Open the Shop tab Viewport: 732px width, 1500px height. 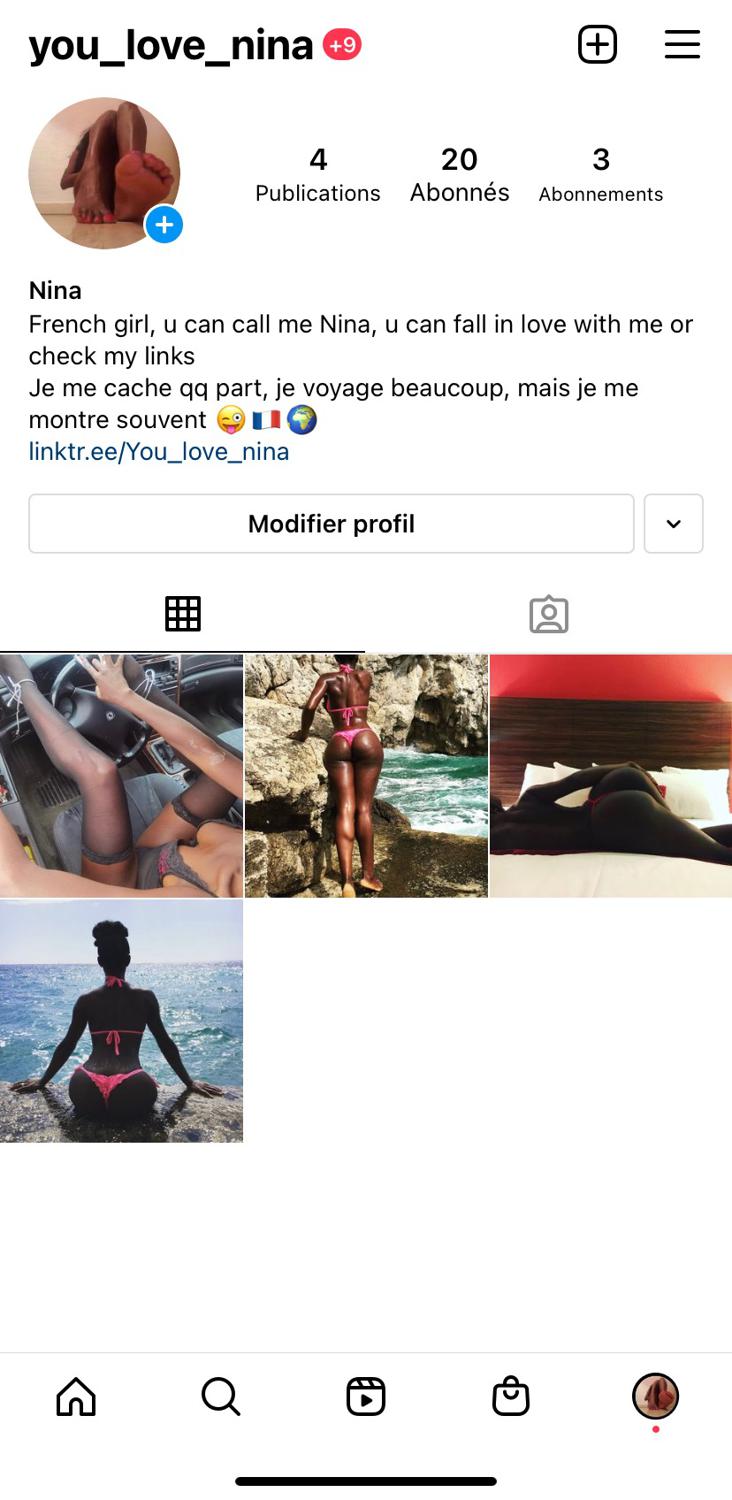pos(511,1396)
